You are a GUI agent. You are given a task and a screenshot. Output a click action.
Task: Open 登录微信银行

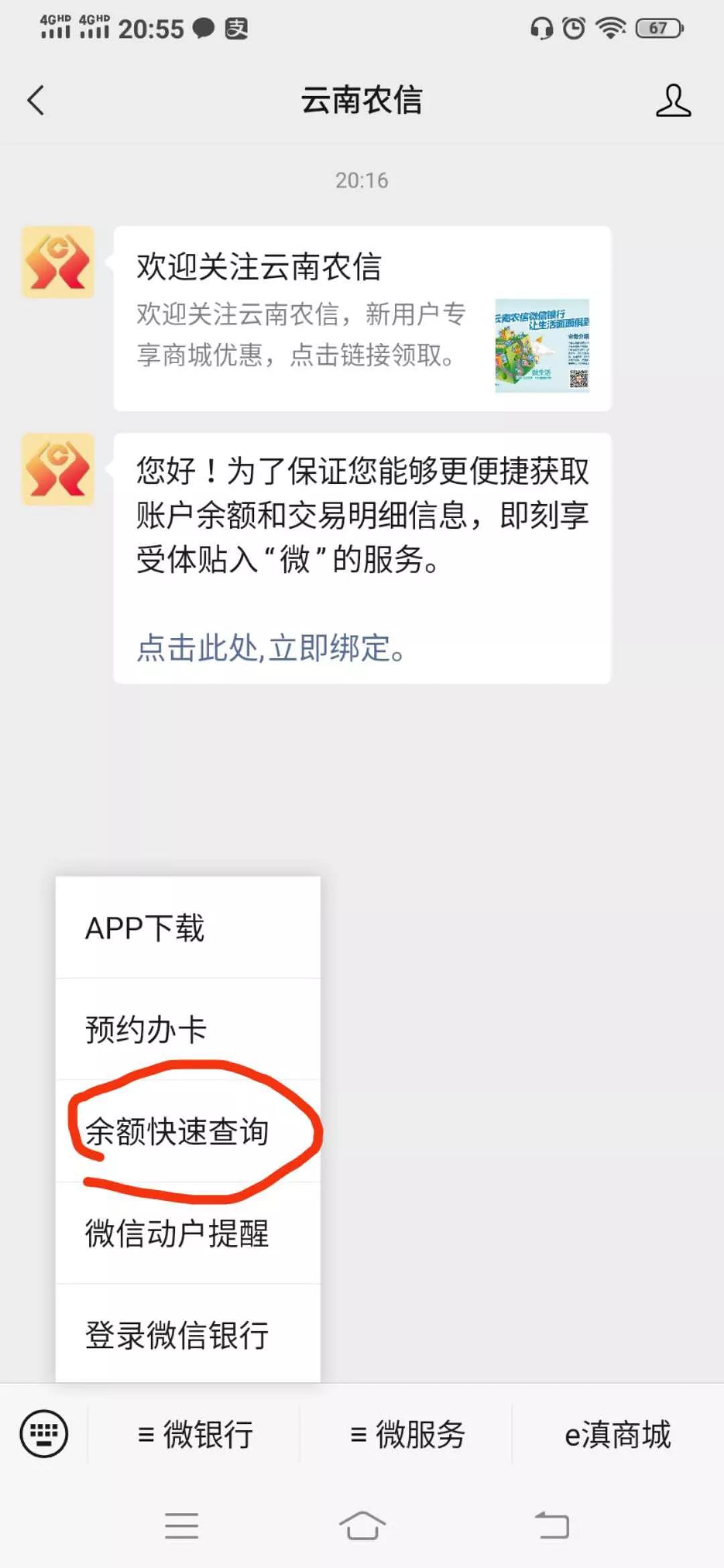click(x=188, y=1335)
